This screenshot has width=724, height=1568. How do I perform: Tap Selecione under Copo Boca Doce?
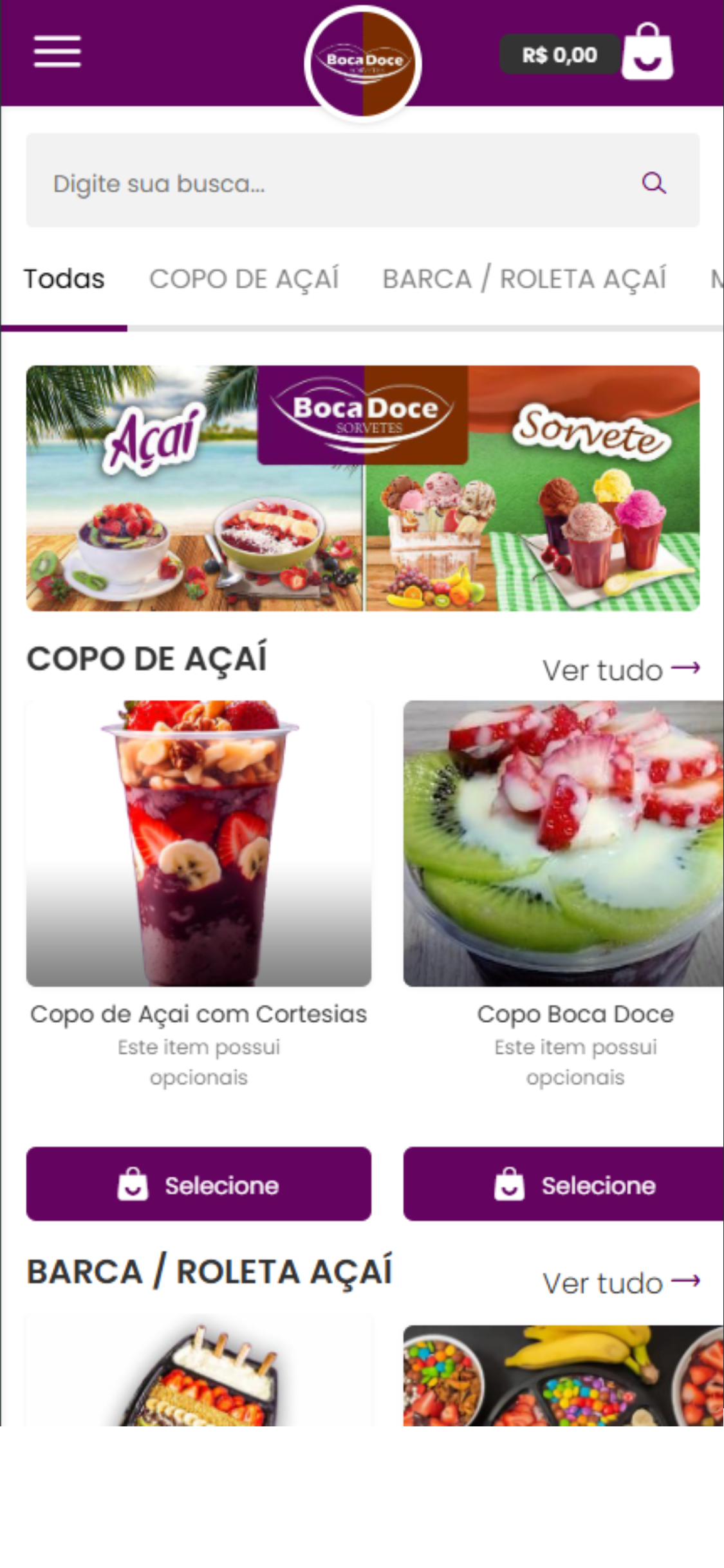pos(564,1184)
